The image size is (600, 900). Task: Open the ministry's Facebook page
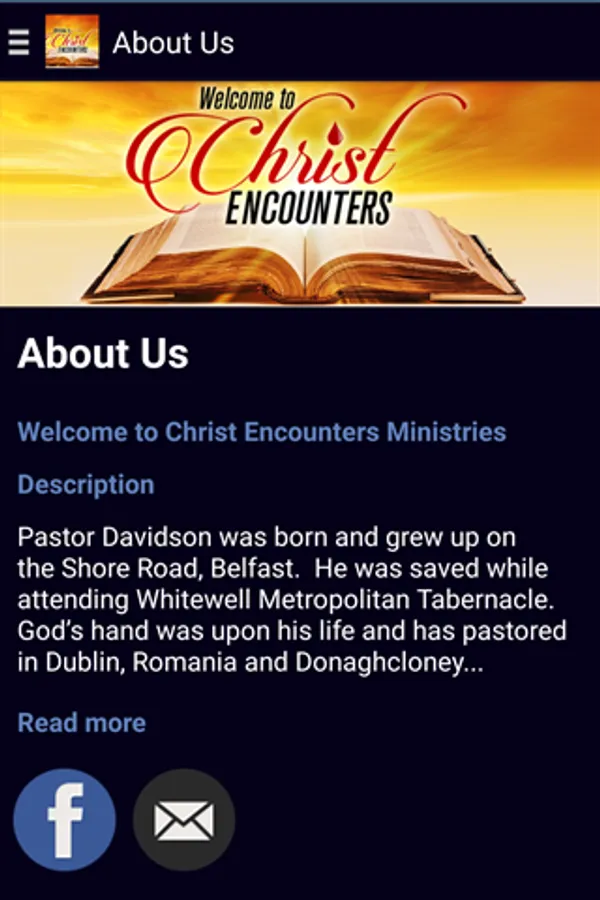pyautogui.click(x=64, y=820)
